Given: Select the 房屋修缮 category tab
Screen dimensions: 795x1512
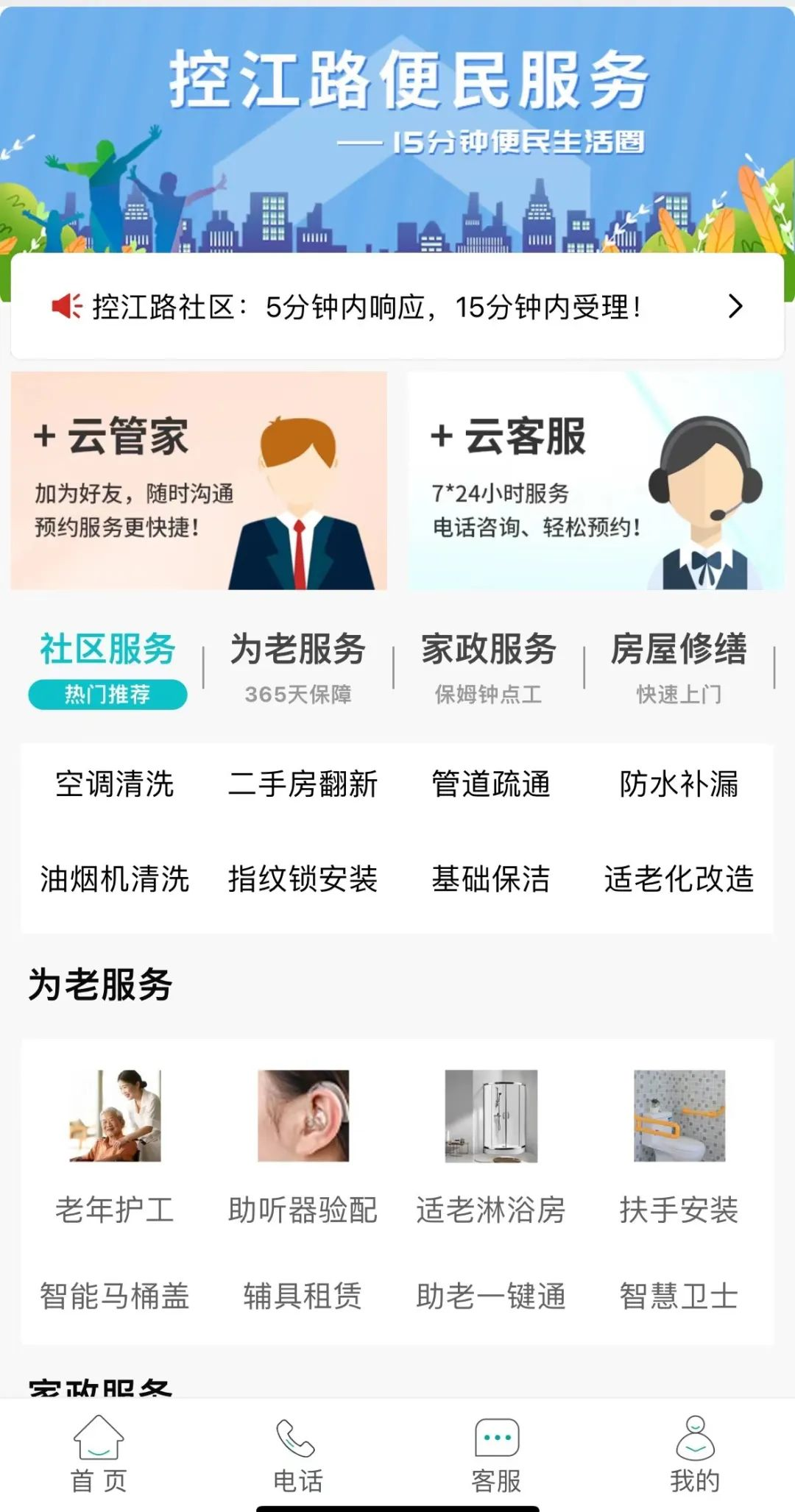Looking at the screenshot, I should (x=679, y=666).
